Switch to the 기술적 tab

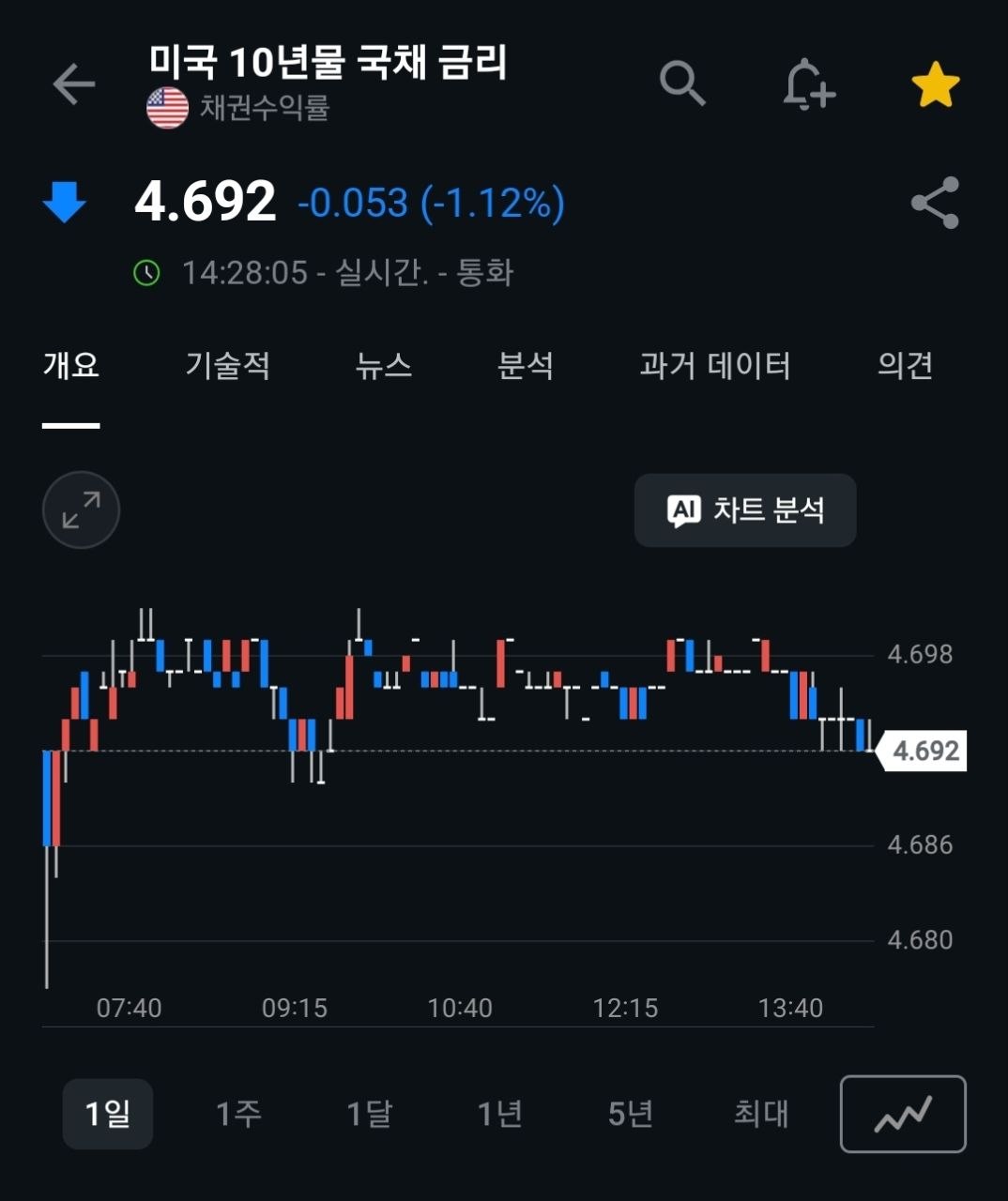(228, 365)
